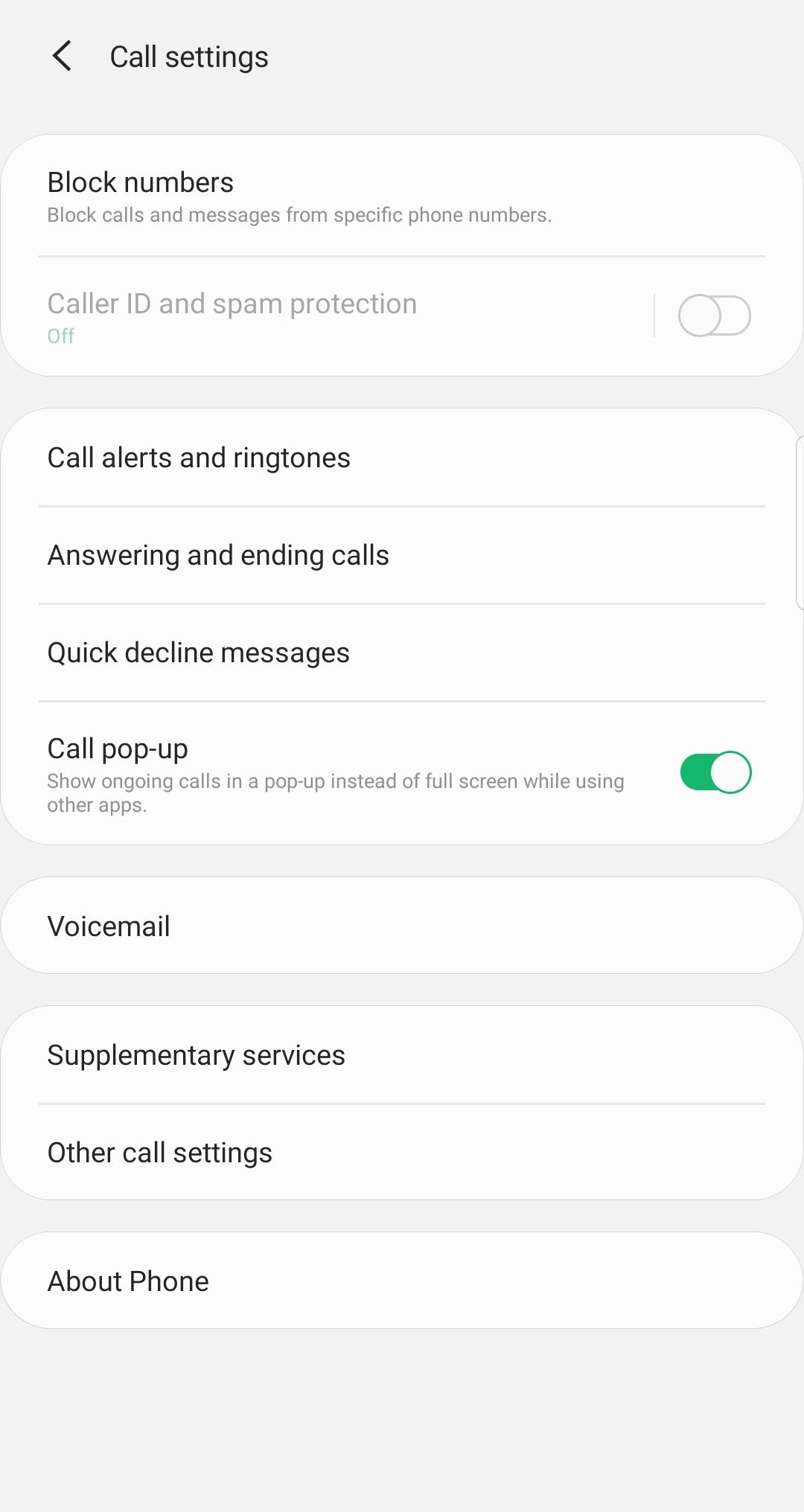Tap the Call pop-up description text

[335, 792]
